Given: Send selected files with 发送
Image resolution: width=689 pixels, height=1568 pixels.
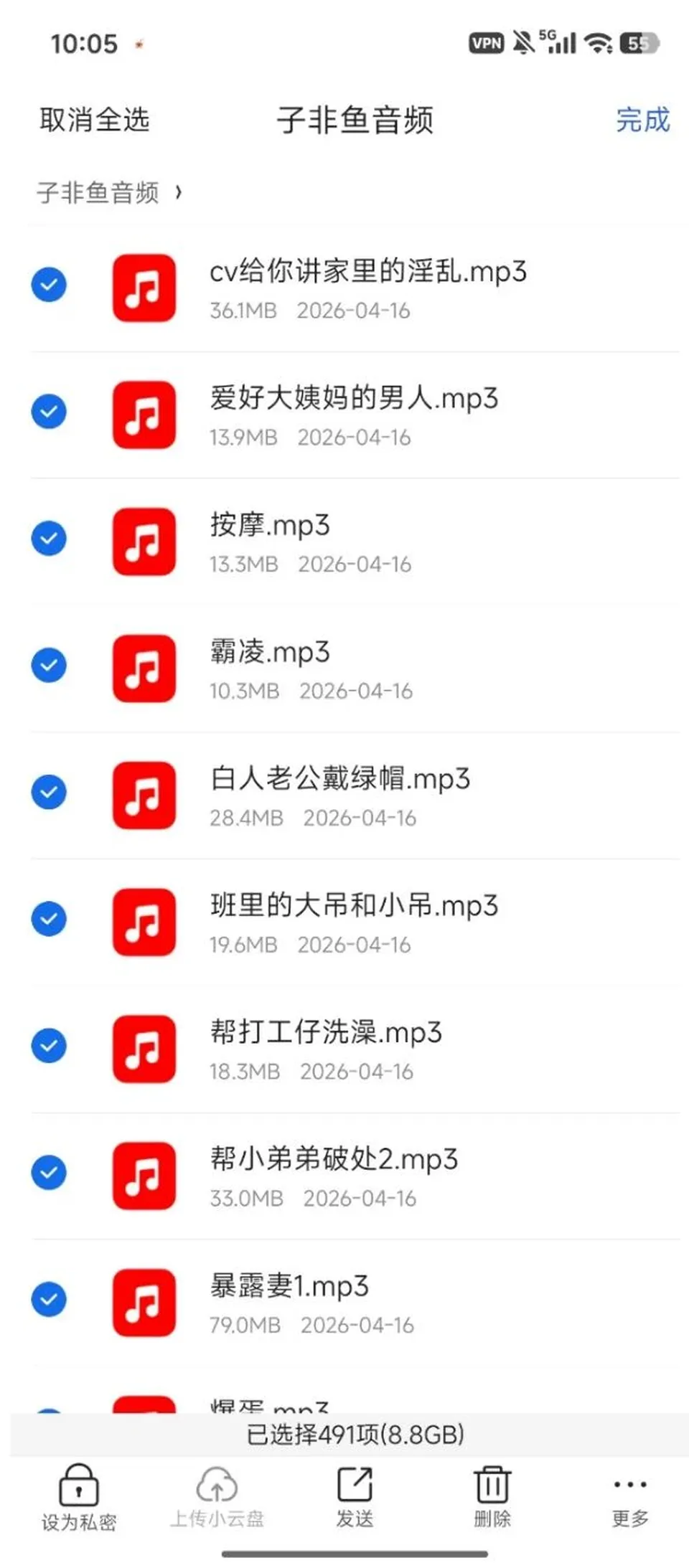Looking at the screenshot, I should click(355, 1498).
